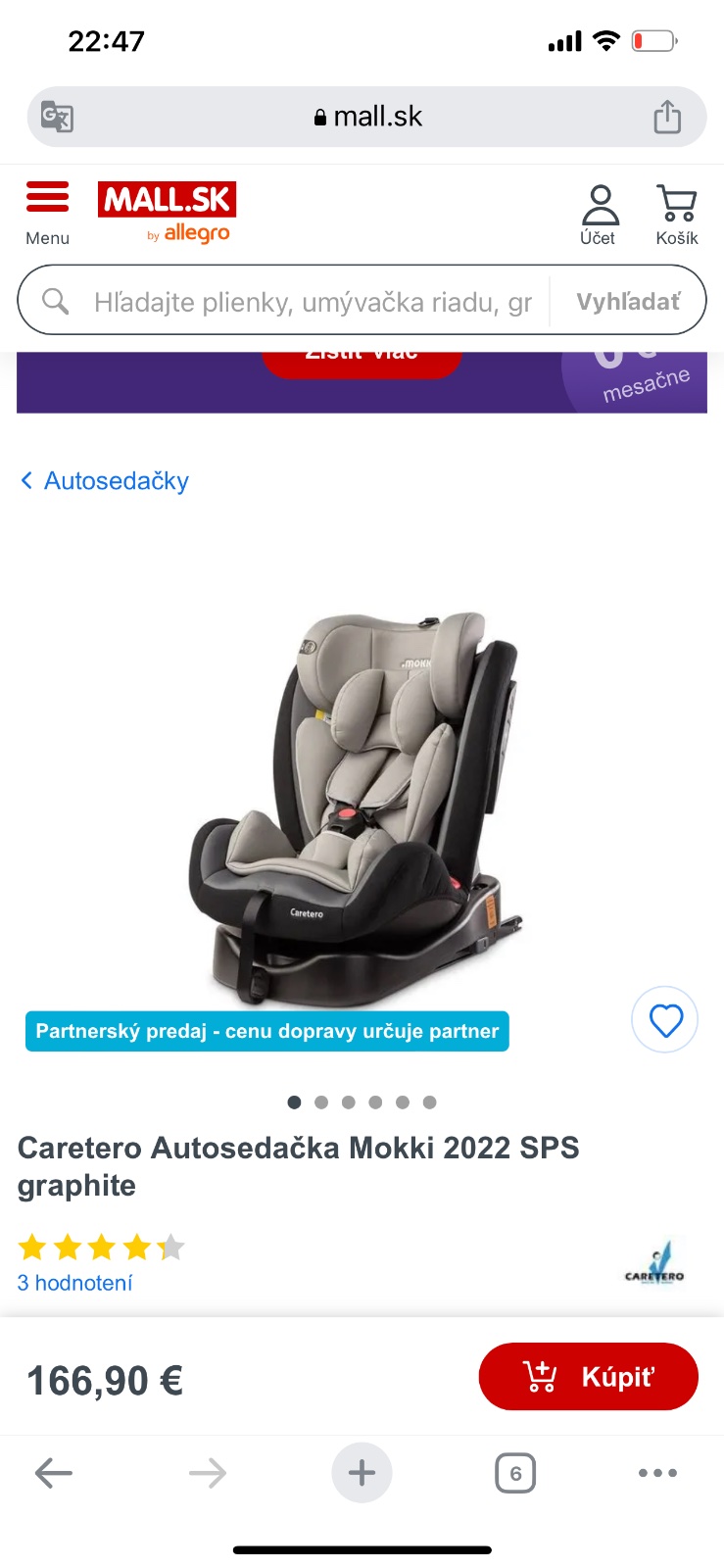
Task: Tap Kúpiť to buy the car seat
Action: pos(588,1377)
